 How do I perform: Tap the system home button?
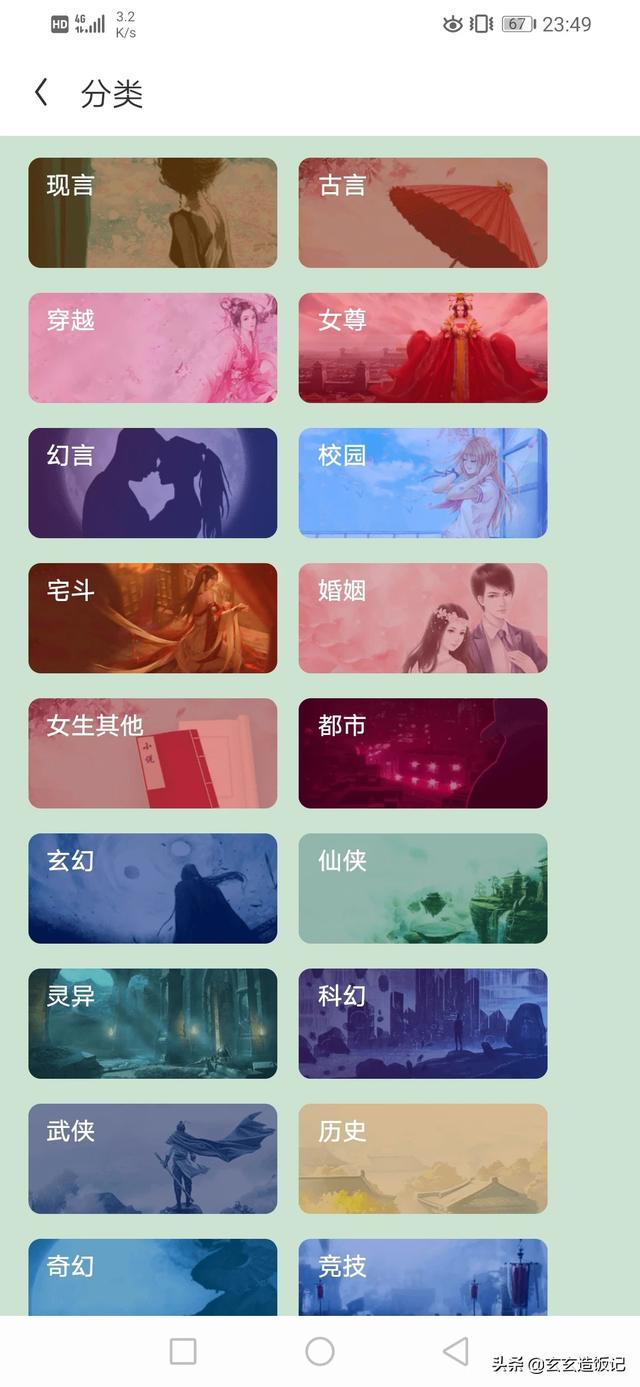pos(320,1352)
